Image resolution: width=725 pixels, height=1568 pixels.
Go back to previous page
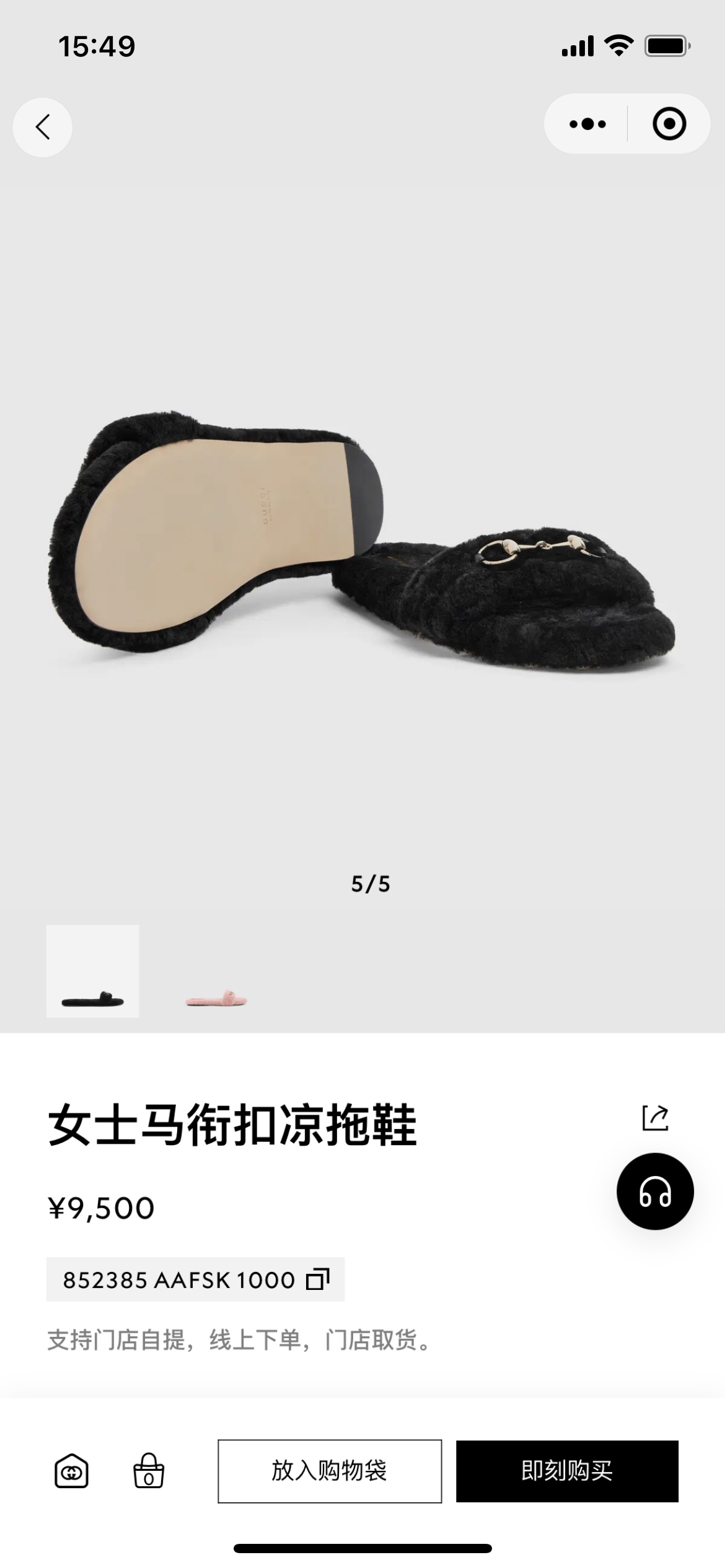[42, 127]
